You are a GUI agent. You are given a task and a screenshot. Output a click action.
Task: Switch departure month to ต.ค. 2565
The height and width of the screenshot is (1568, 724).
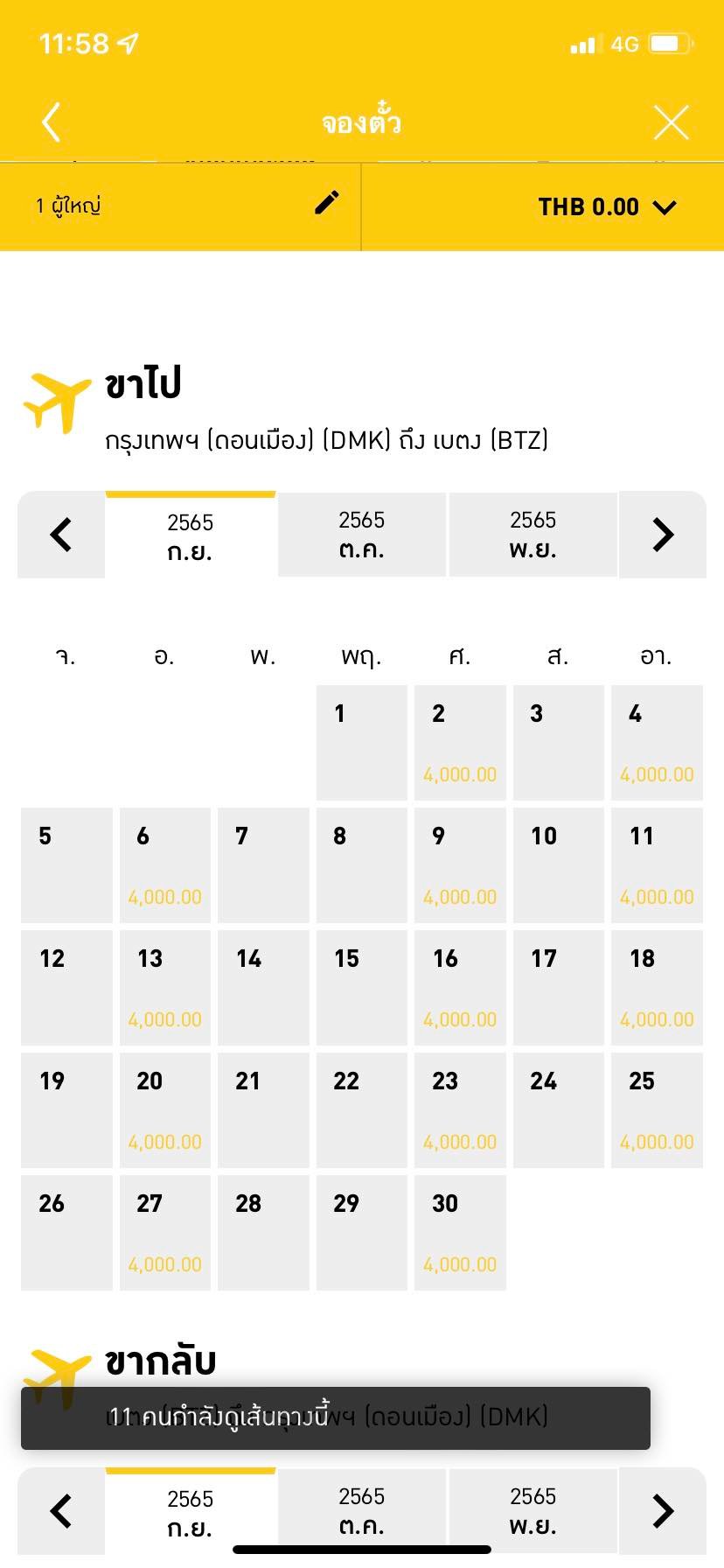pyautogui.click(x=362, y=535)
